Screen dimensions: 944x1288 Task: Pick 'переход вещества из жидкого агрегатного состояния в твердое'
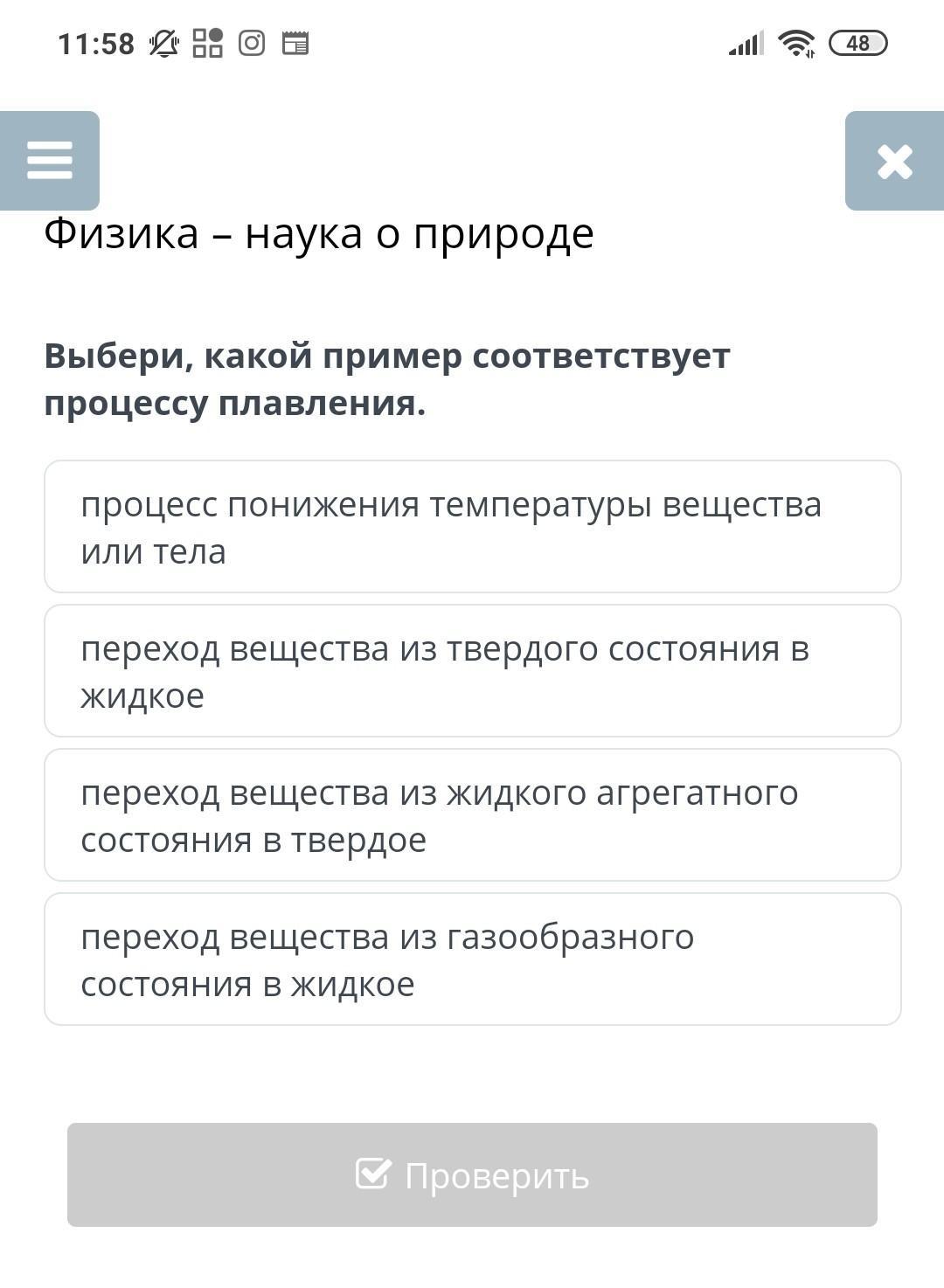473,815
